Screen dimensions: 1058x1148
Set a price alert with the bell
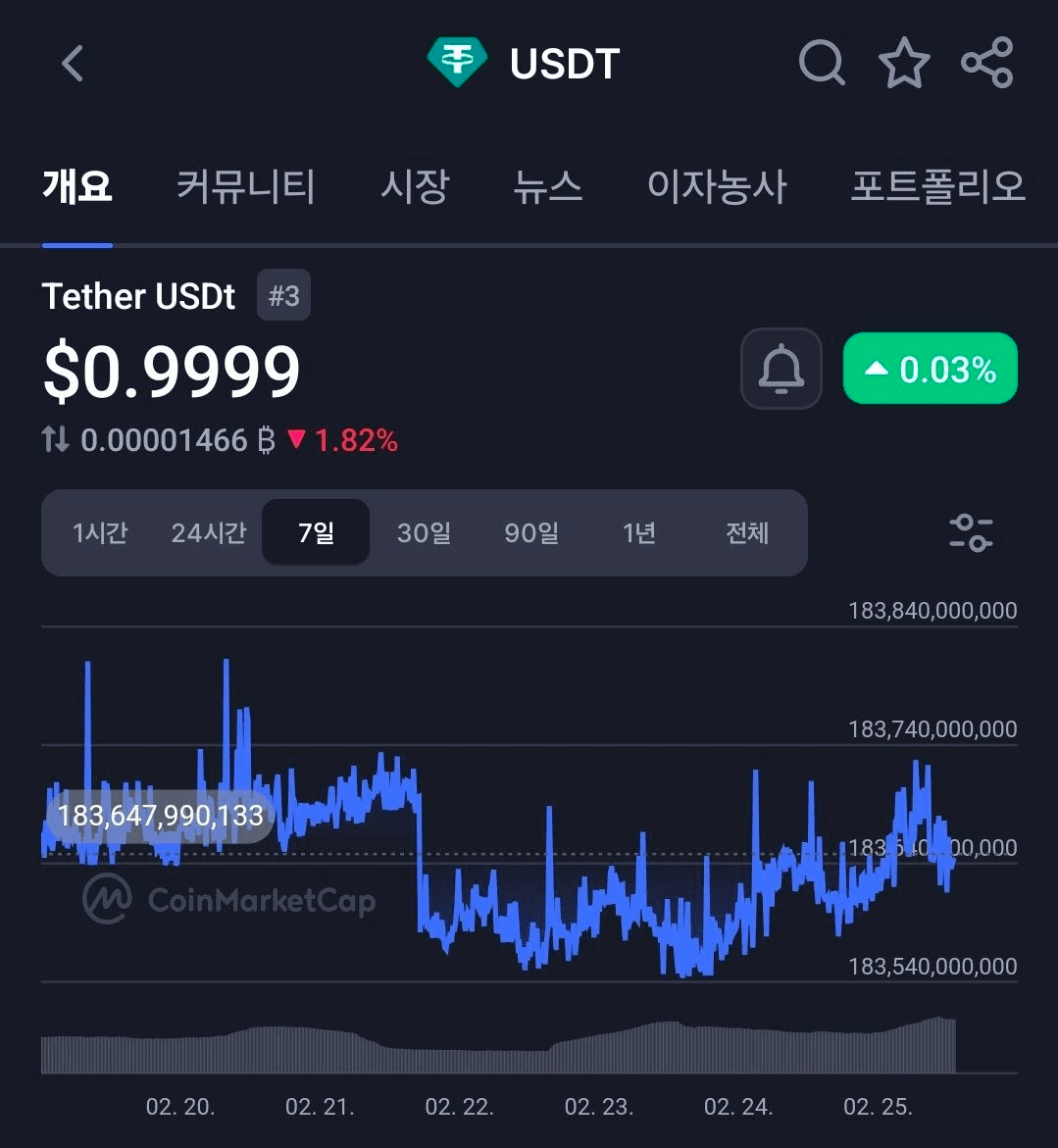pyautogui.click(x=781, y=369)
